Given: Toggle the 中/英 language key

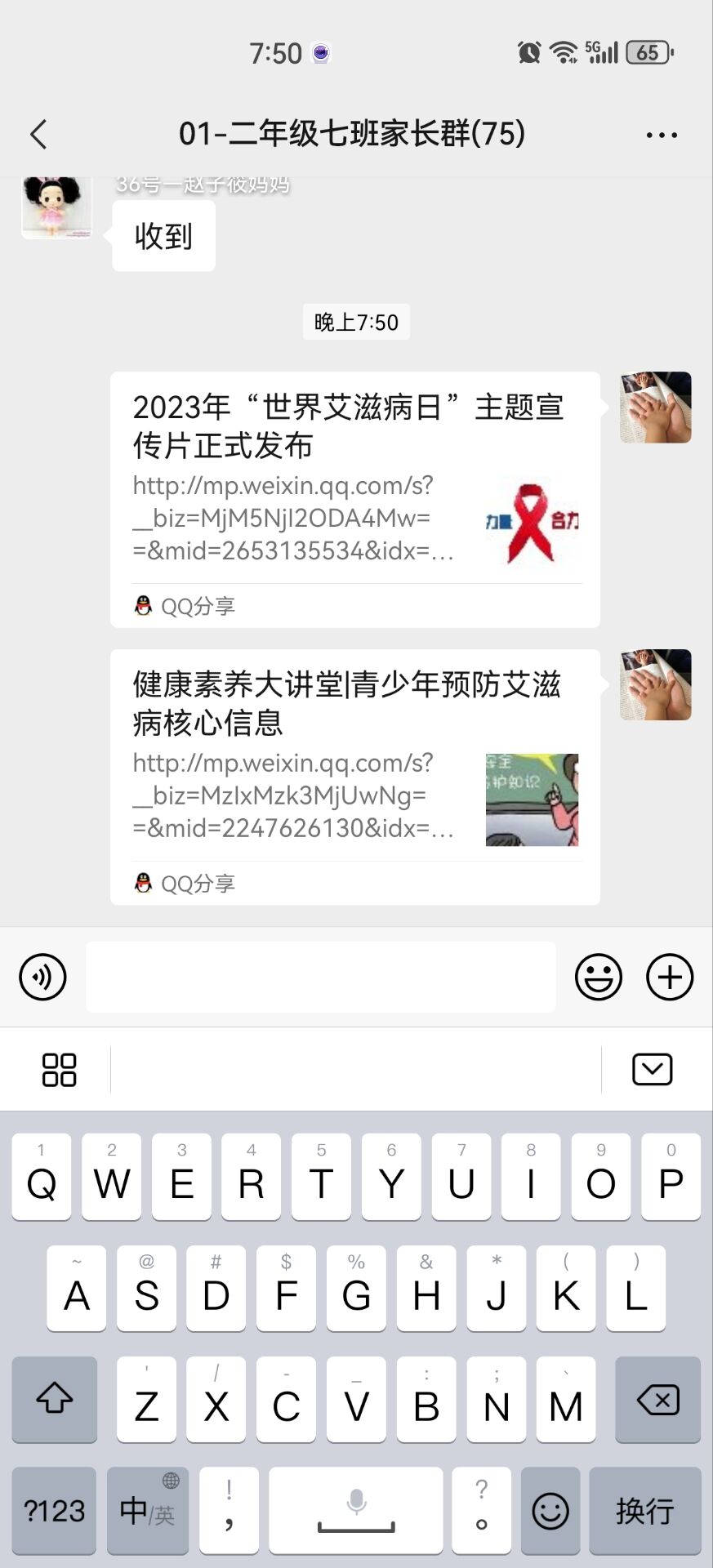Looking at the screenshot, I should (x=147, y=1511).
